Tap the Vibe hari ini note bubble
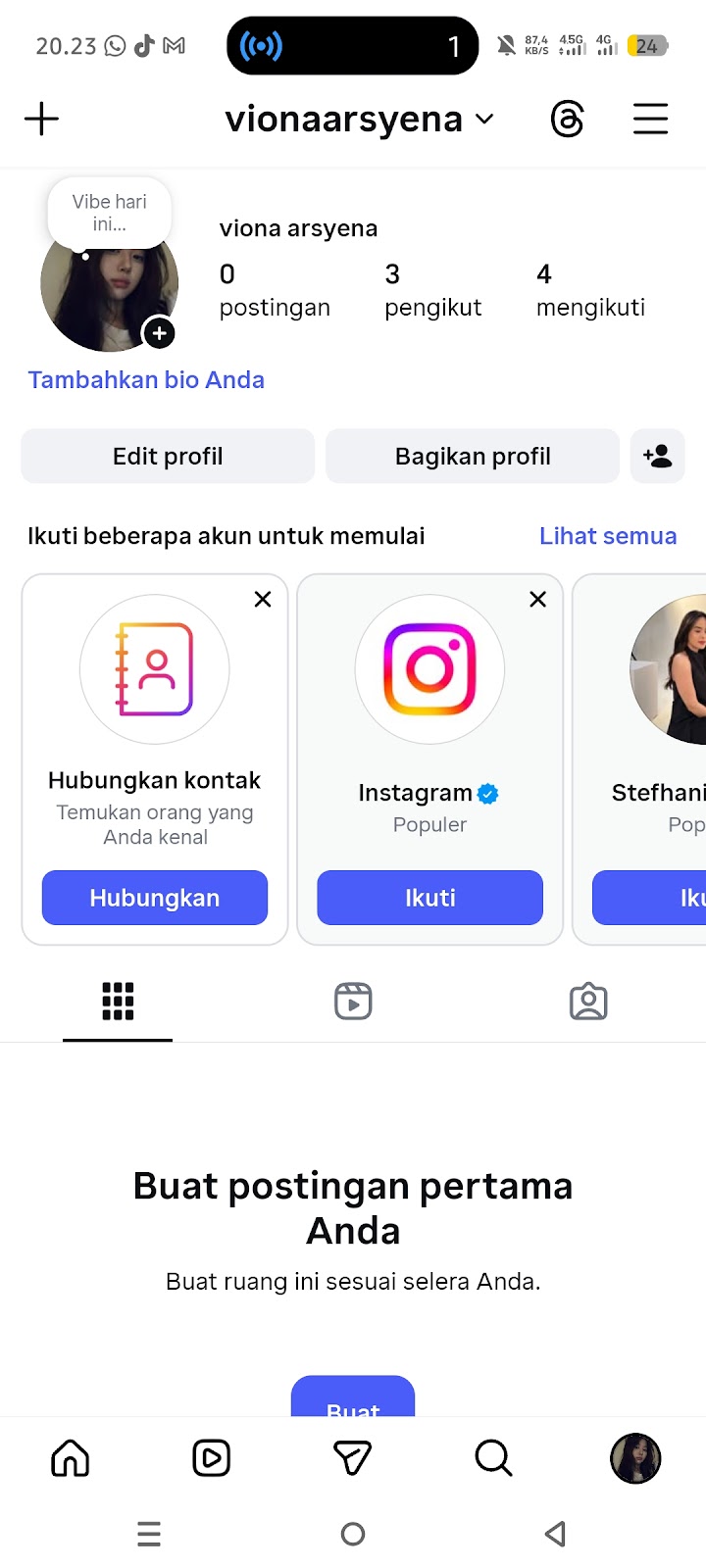 (x=110, y=213)
